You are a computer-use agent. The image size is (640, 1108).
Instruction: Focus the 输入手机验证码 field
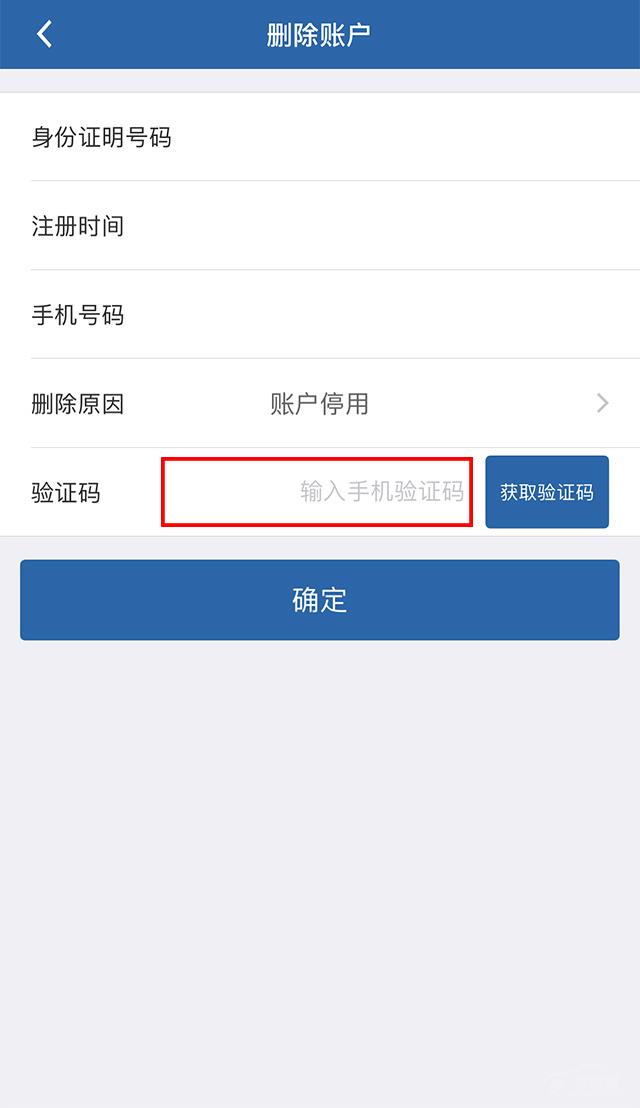point(318,491)
